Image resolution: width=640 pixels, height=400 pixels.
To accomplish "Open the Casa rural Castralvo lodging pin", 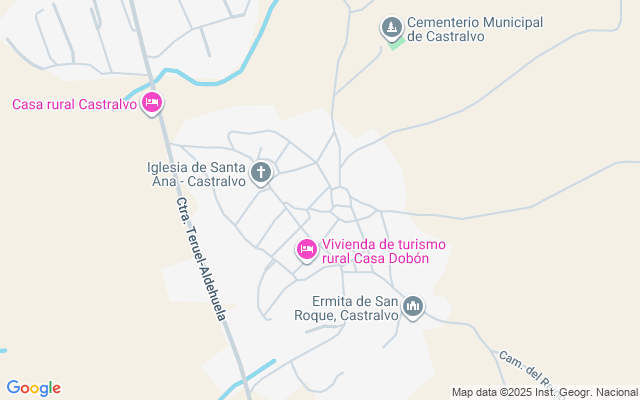I will (x=152, y=103).
